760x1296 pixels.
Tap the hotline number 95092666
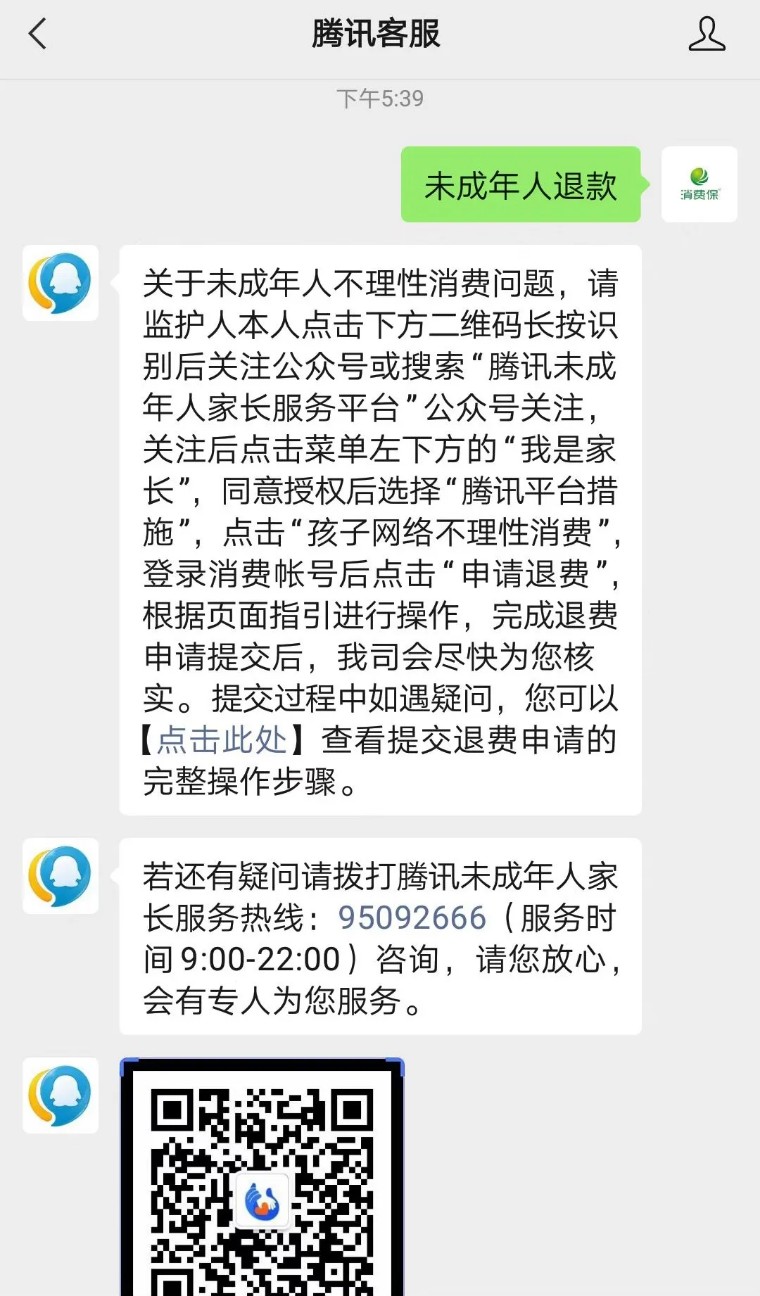412,918
